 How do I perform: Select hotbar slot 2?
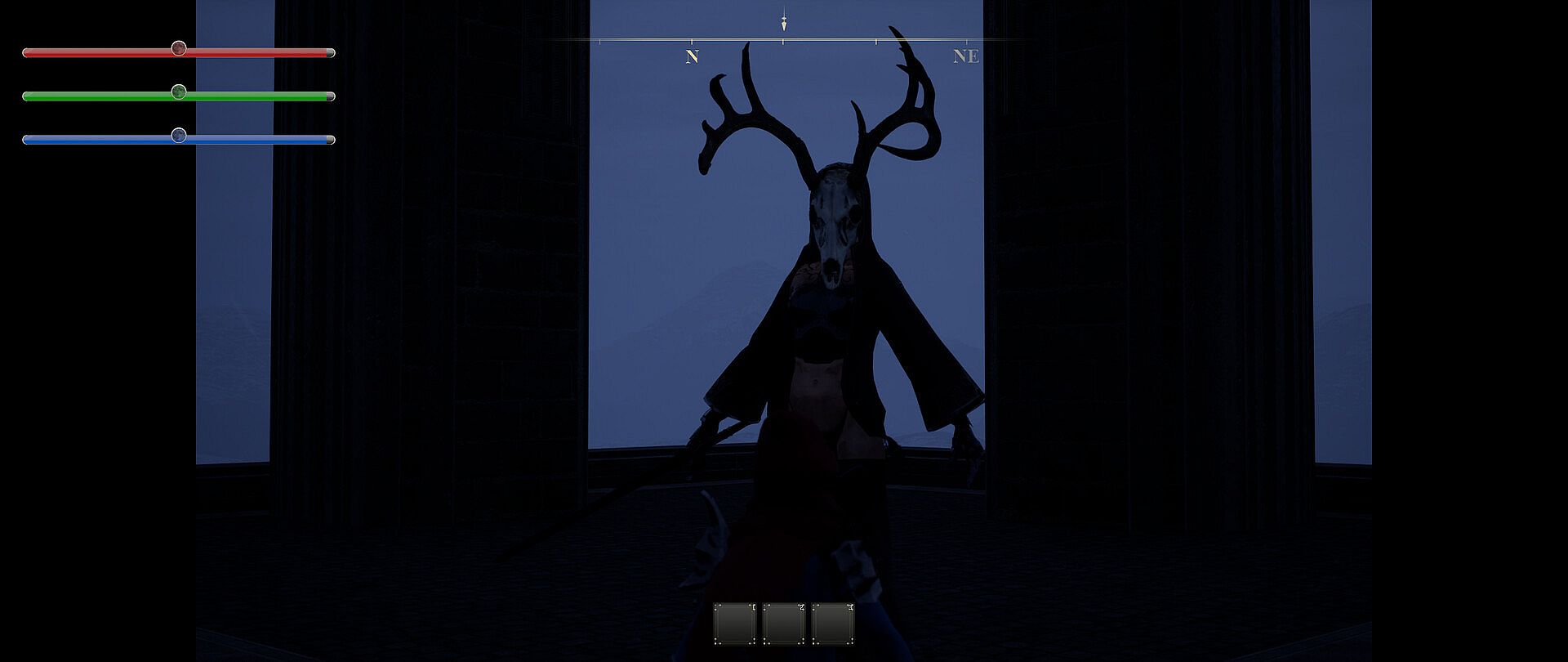[784, 624]
